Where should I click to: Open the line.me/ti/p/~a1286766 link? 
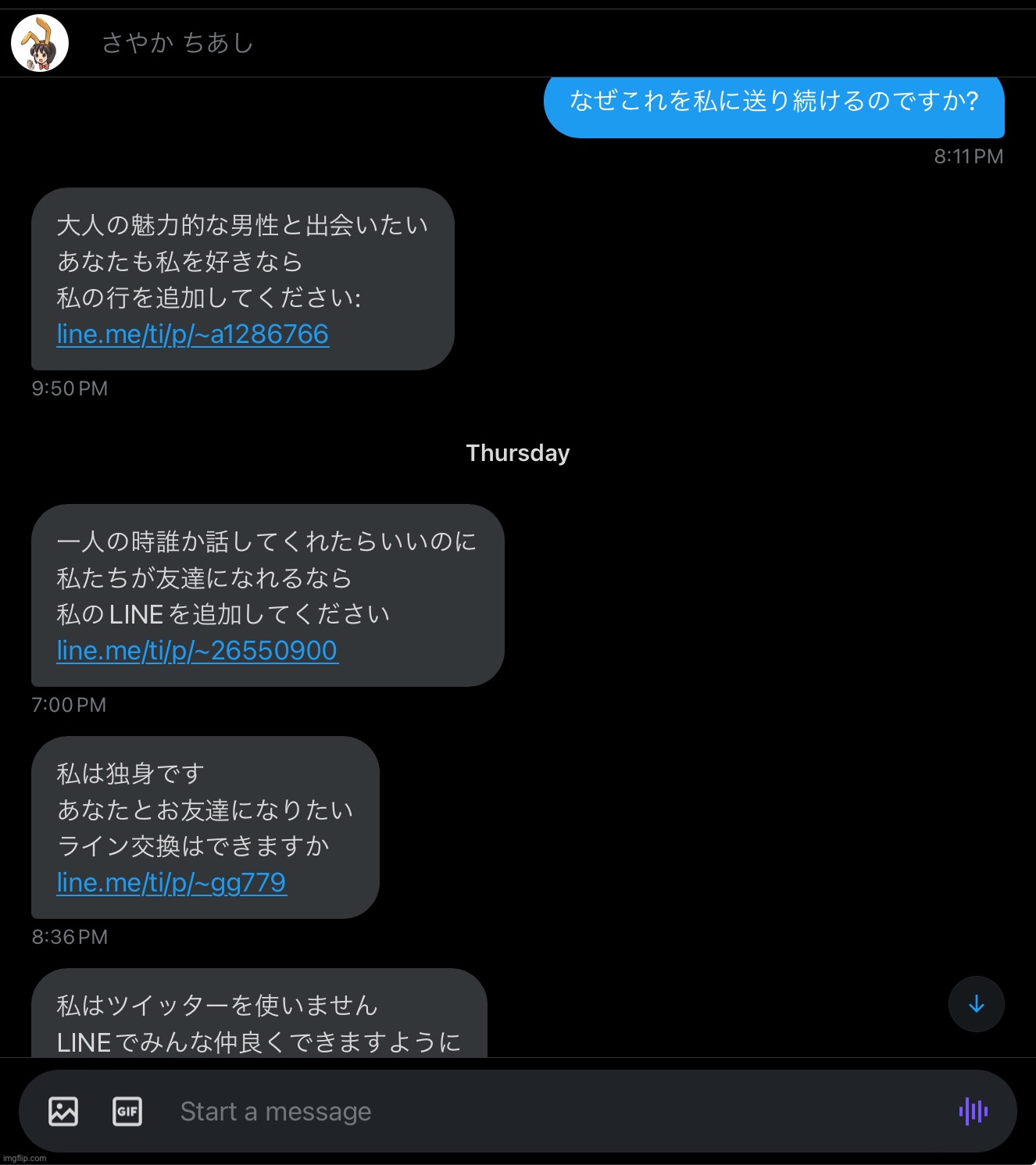coord(192,334)
